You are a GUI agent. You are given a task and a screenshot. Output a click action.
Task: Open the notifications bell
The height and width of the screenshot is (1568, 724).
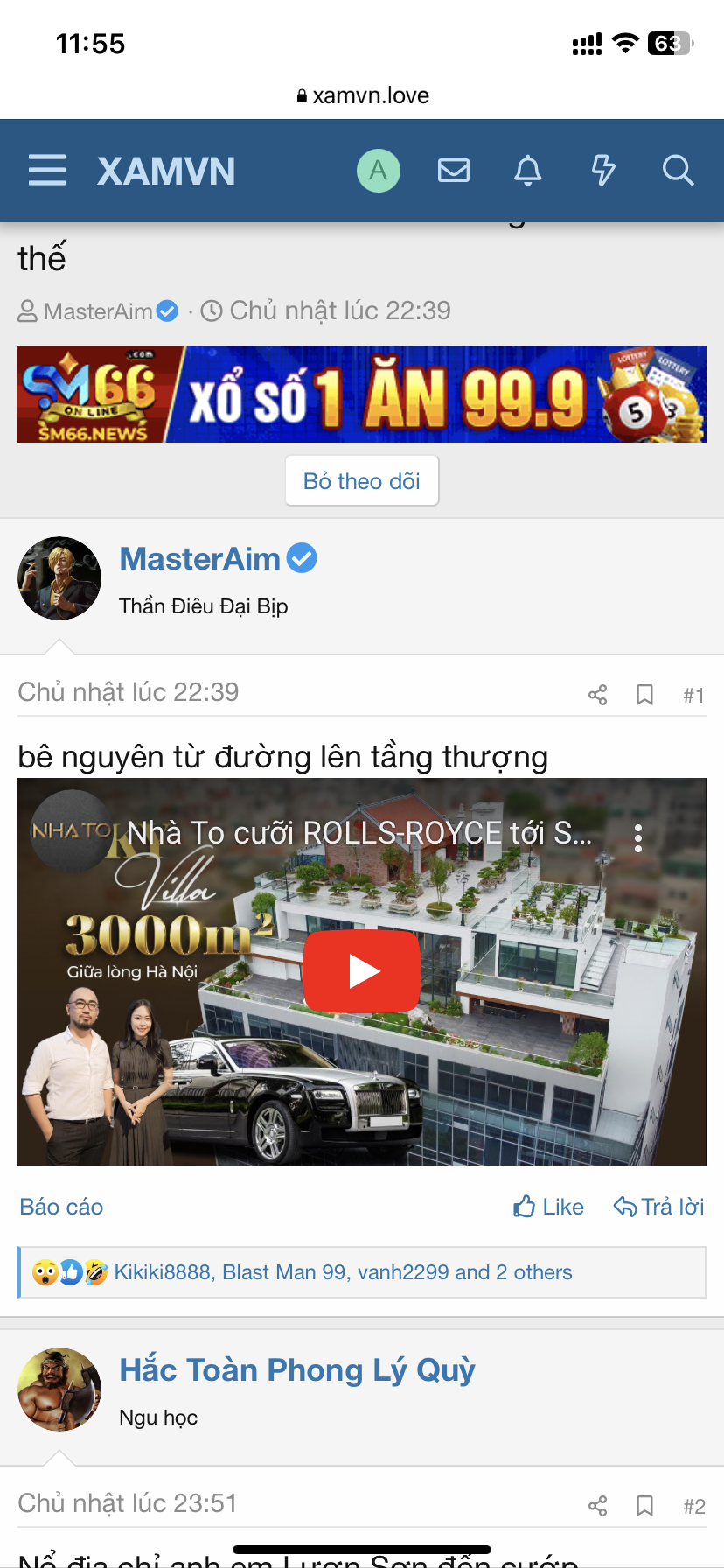click(x=527, y=170)
